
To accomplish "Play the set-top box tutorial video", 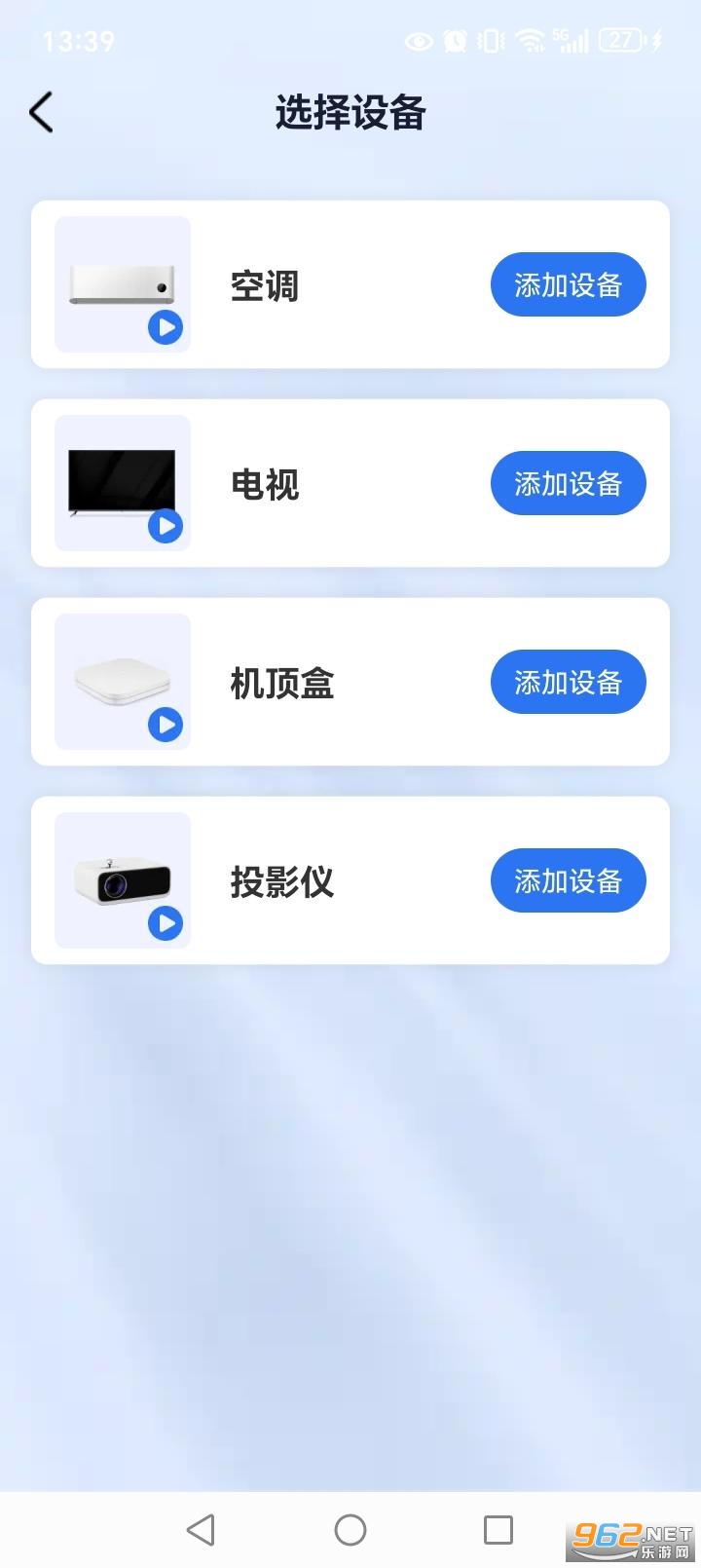I will coord(166,725).
